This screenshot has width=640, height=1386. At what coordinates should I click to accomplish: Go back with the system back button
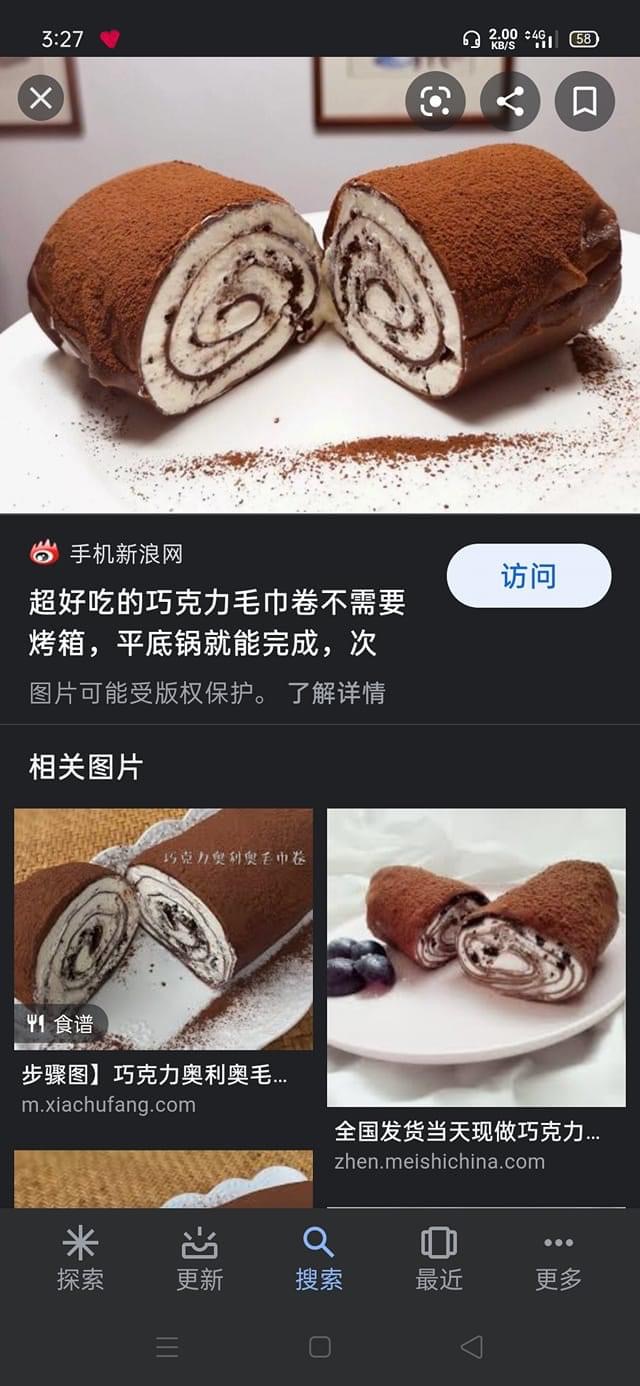[471, 1347]
